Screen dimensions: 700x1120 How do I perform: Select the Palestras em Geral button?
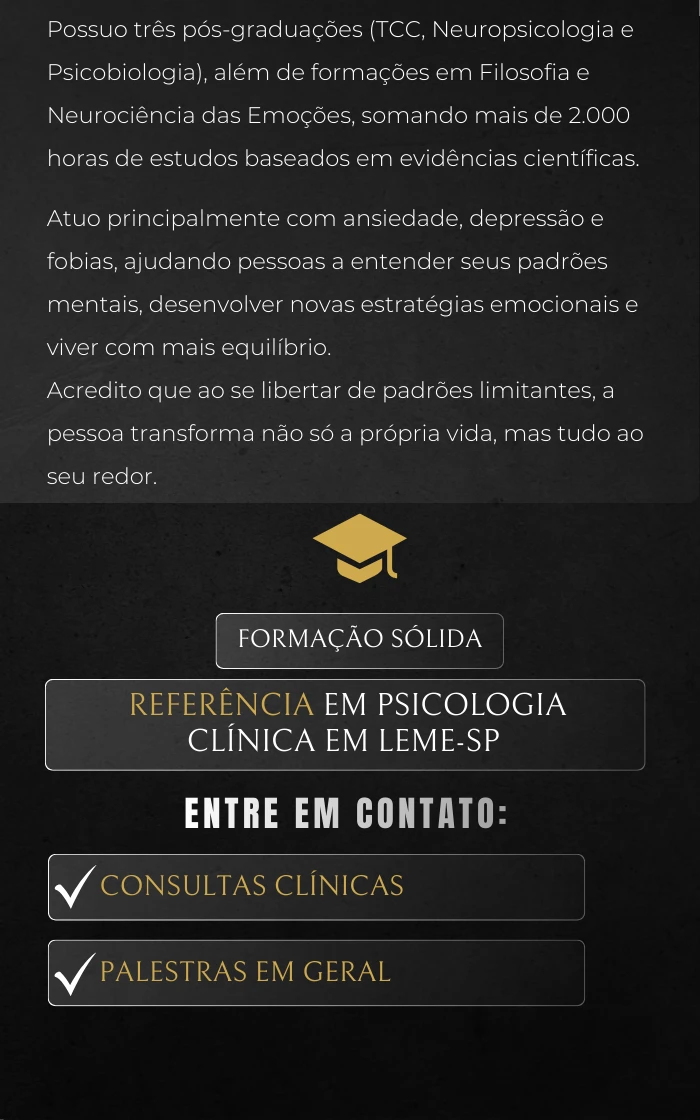[316, 973]
